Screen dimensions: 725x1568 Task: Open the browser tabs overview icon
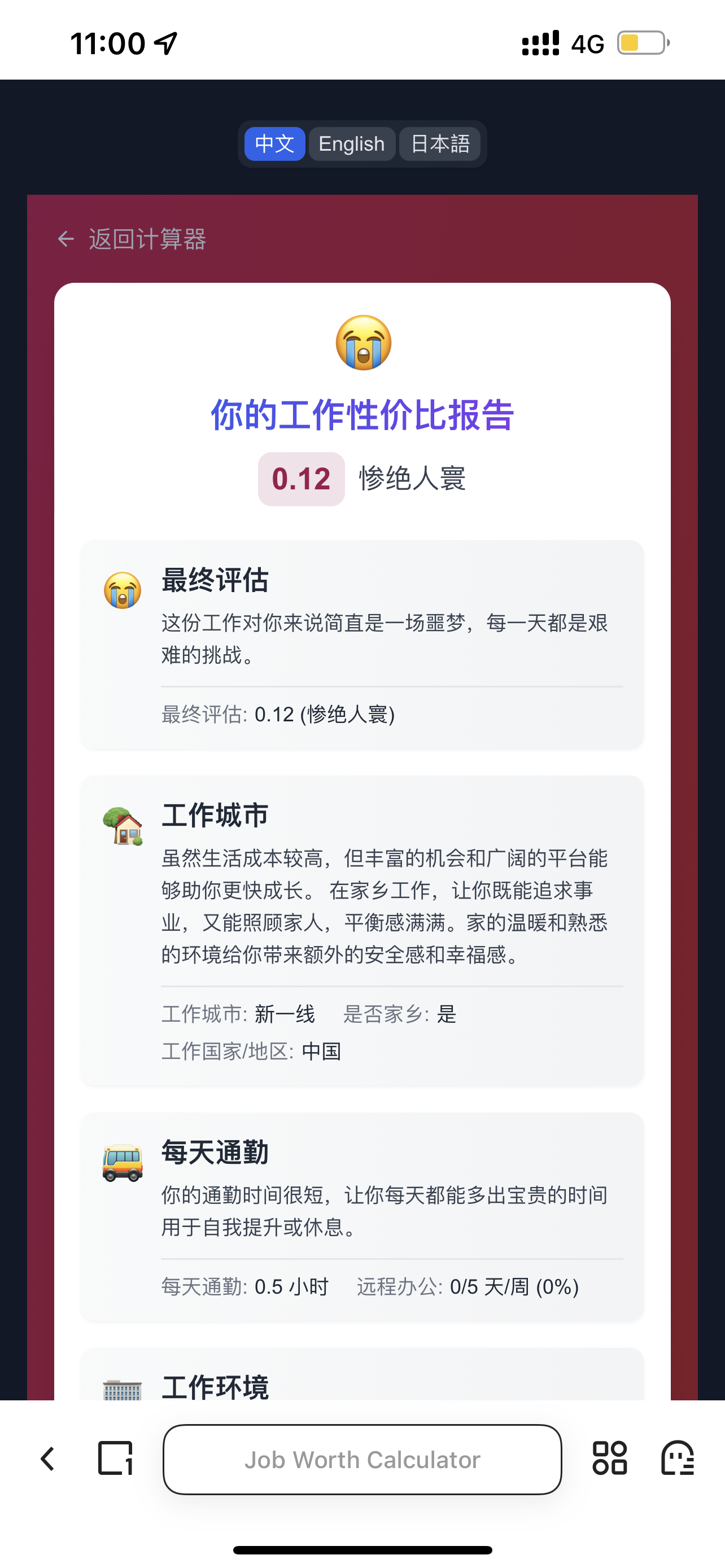click(115, 1458)
